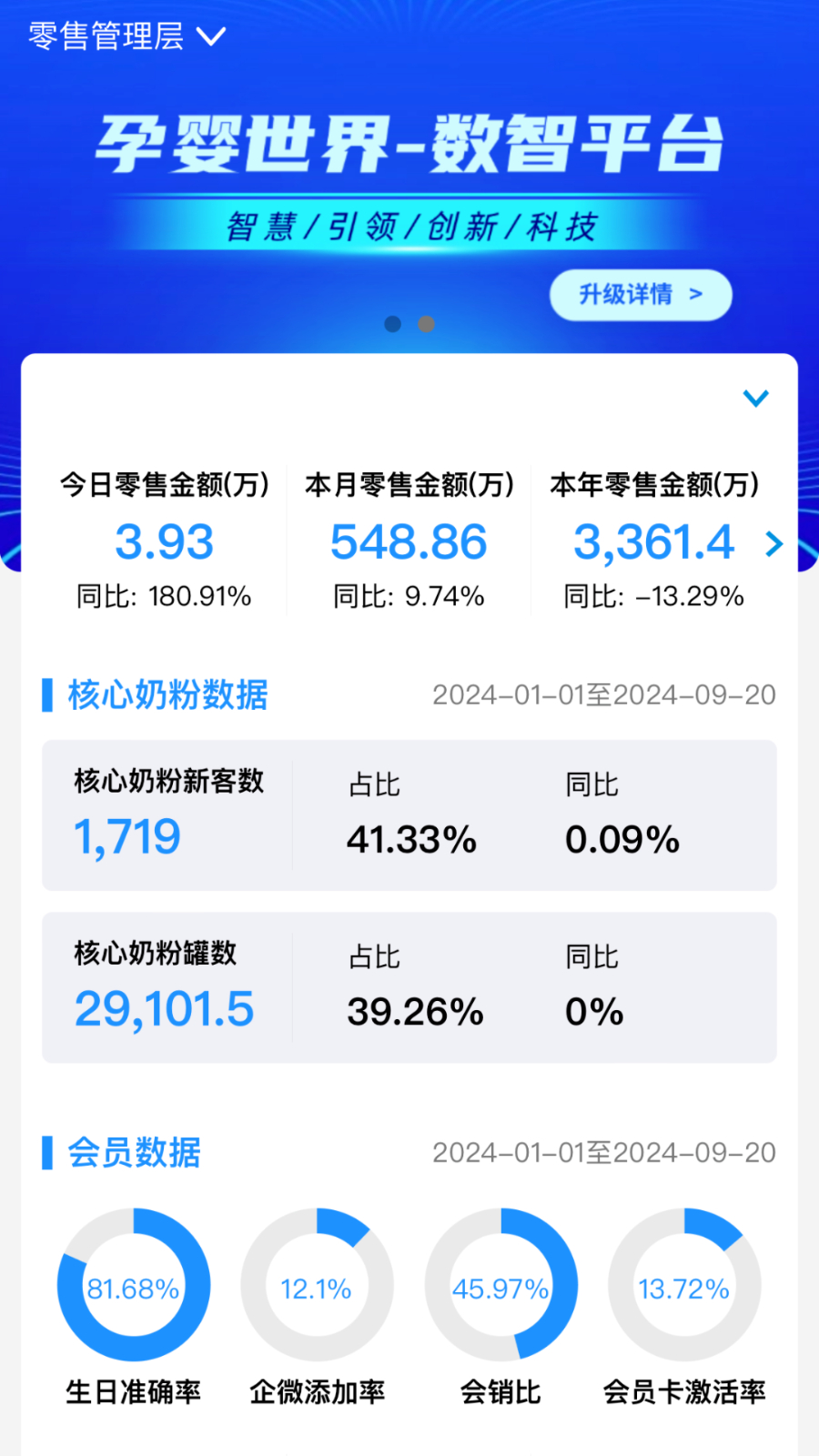Open the 核心奶粉数据 section
Image resolution: width=819 pixels, height=1456 pixels.
pyautogui.click(x=167, y=695)
